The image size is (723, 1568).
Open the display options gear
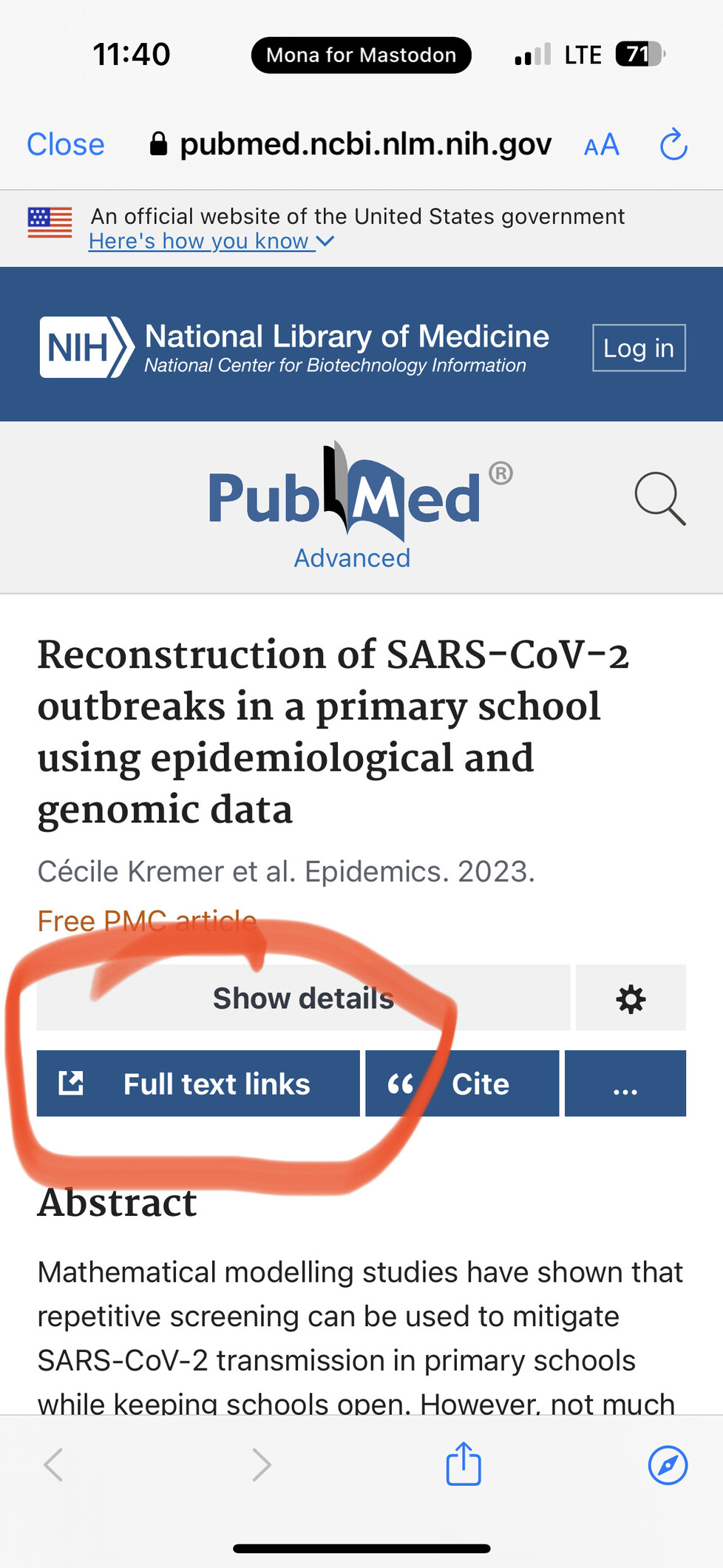[631, 998]
